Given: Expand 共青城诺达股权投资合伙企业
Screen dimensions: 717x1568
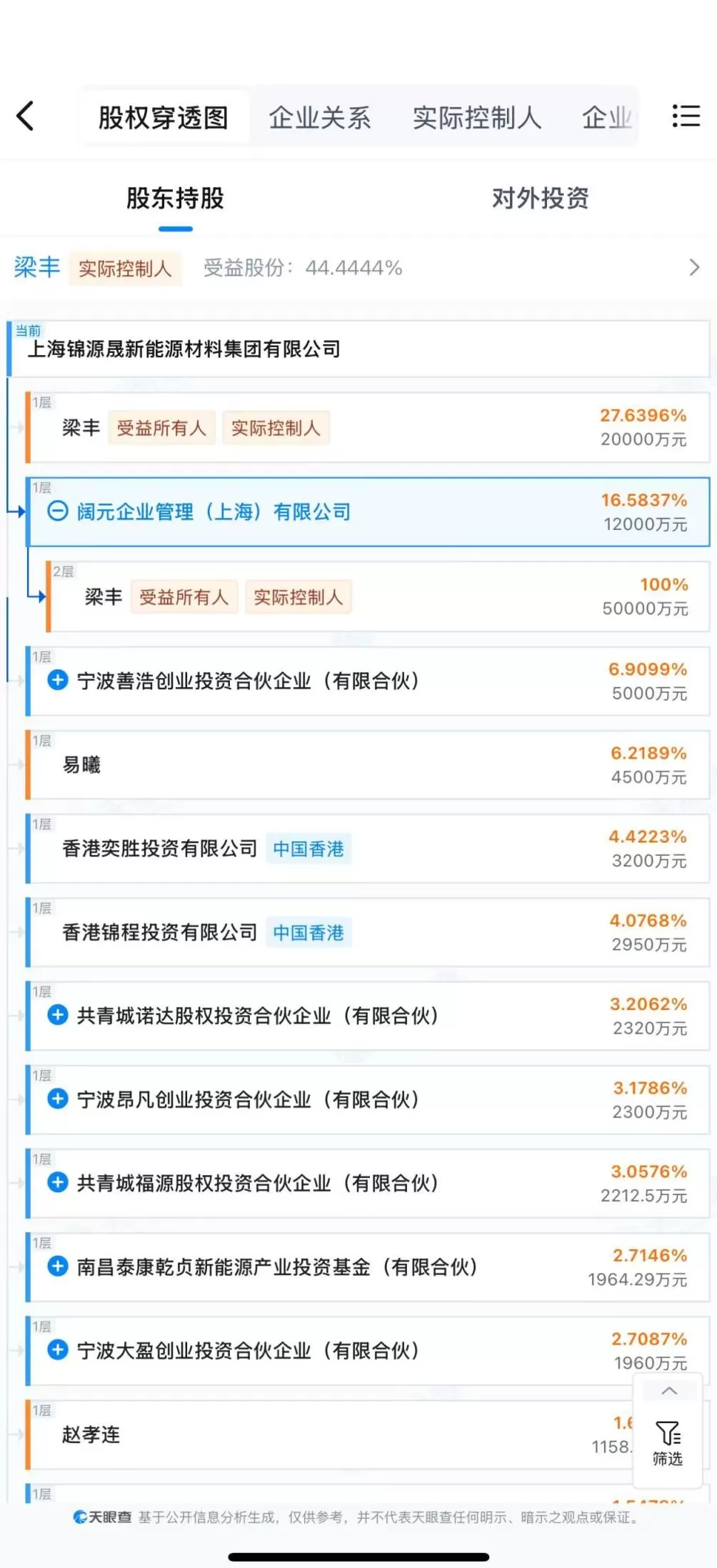Looking at the screenshot, I should click(56, 1016).
